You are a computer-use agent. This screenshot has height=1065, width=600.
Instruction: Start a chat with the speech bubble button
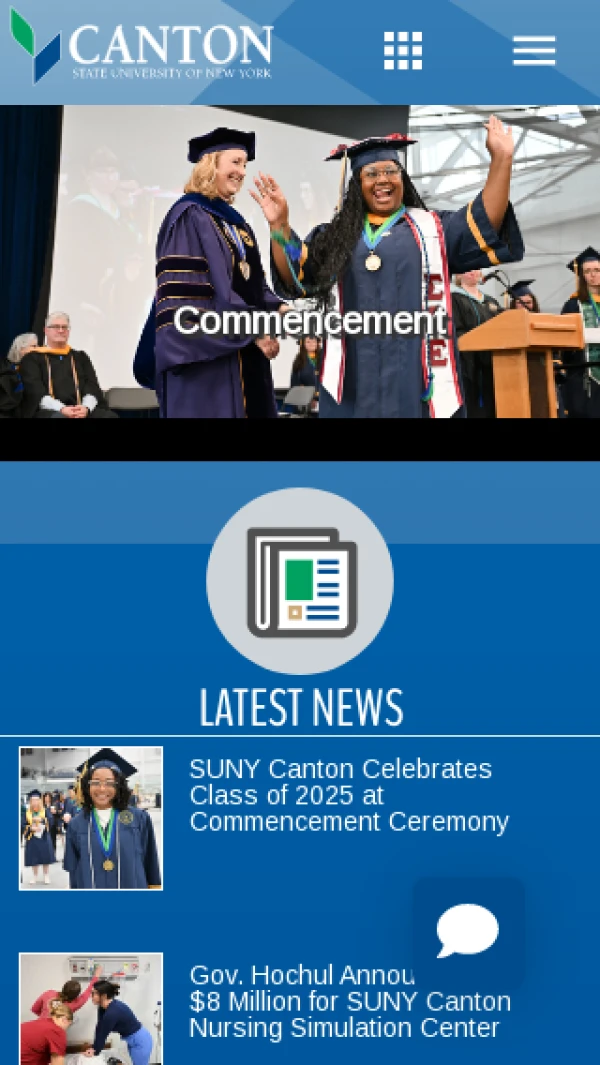coord(468,930)
